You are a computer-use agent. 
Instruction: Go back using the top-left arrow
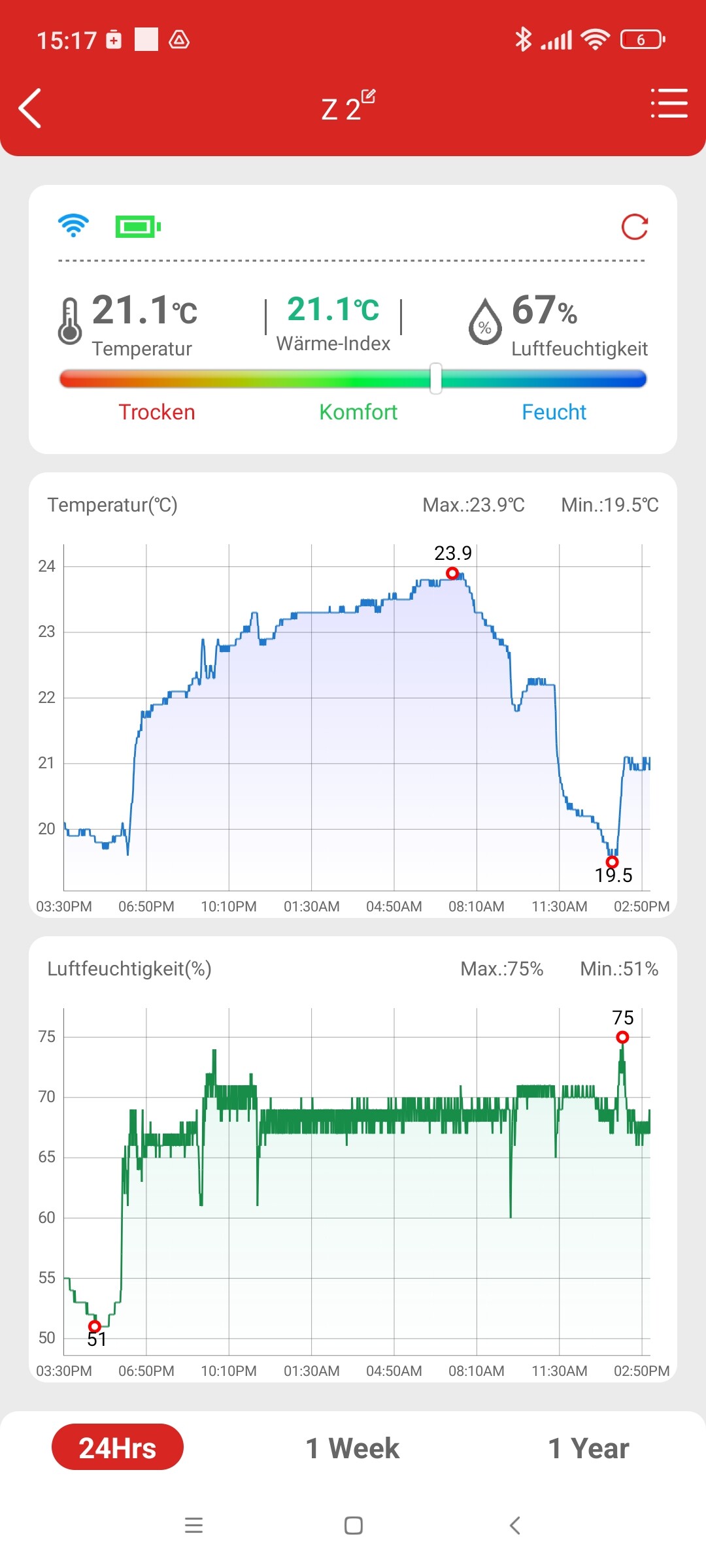(30, 108)
